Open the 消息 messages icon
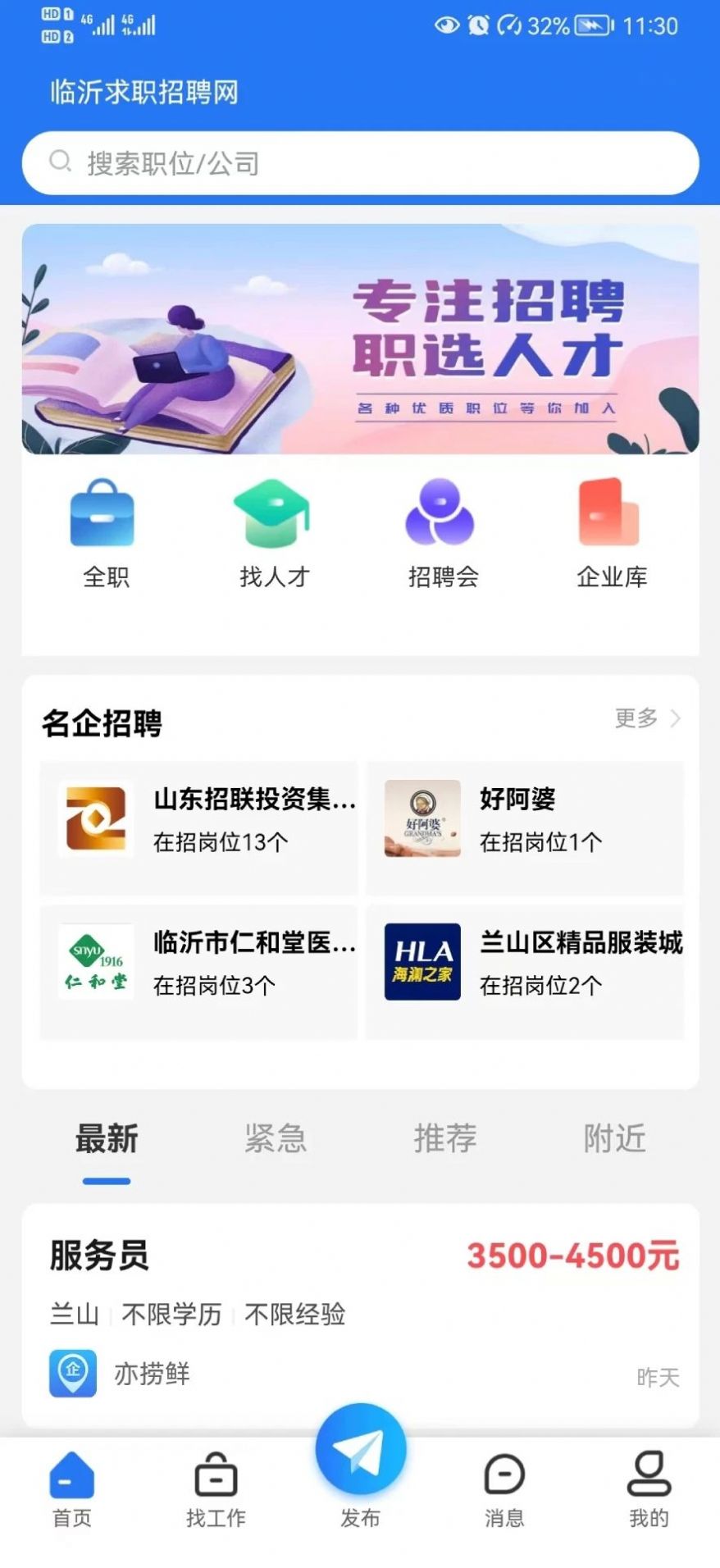Screen dimensions: 720x1568 pyautogui.click(x=504, y=1484)
